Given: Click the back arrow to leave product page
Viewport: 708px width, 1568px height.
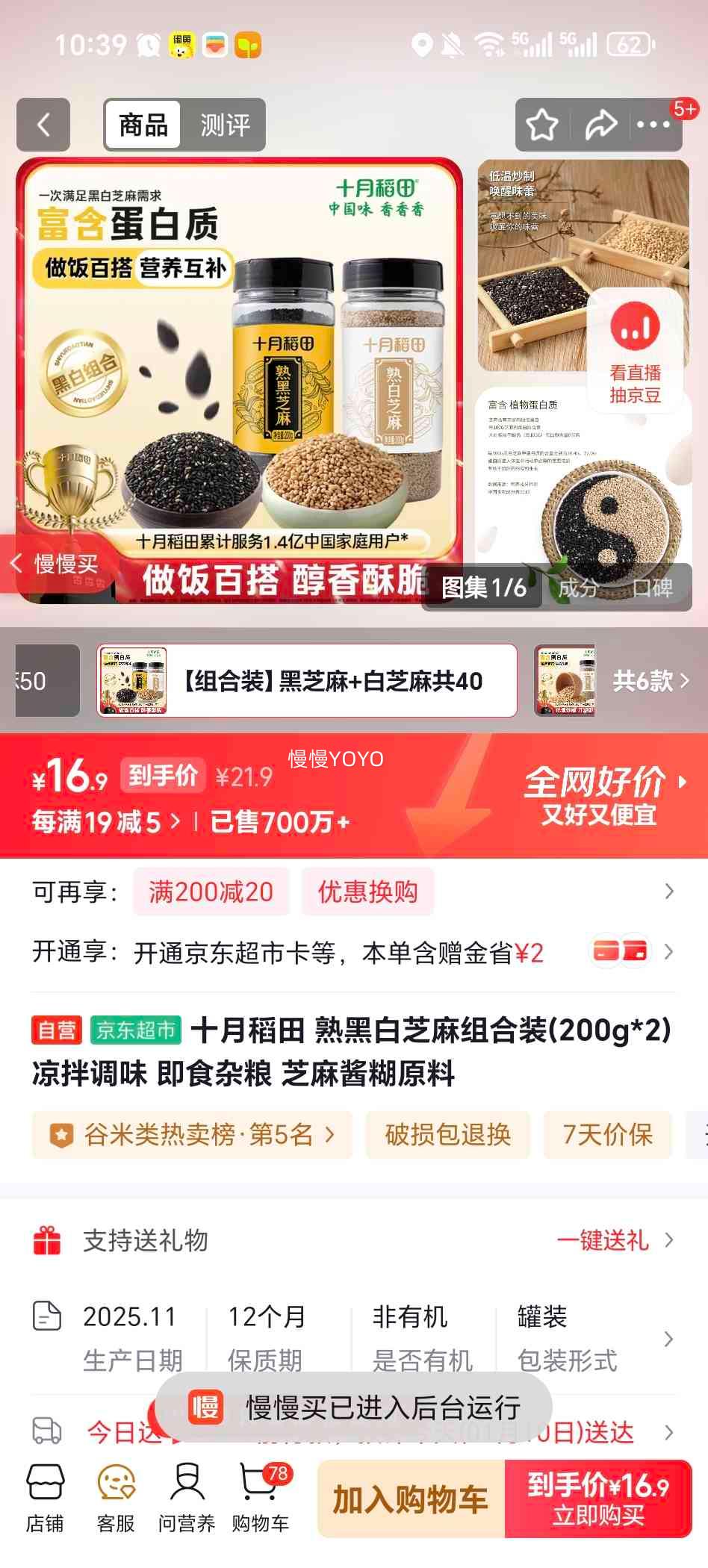Looking at the screenshot, I should tap(43, 125).
